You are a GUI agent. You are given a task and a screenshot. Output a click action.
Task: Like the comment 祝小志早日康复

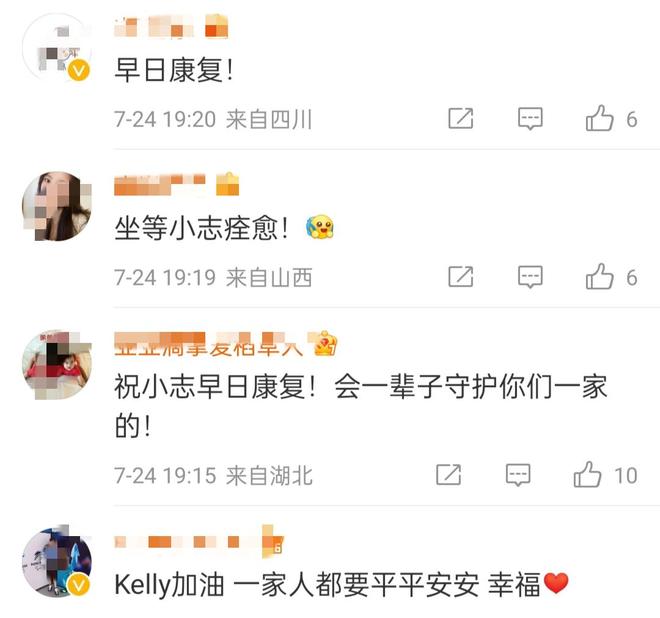click(588, 475)
